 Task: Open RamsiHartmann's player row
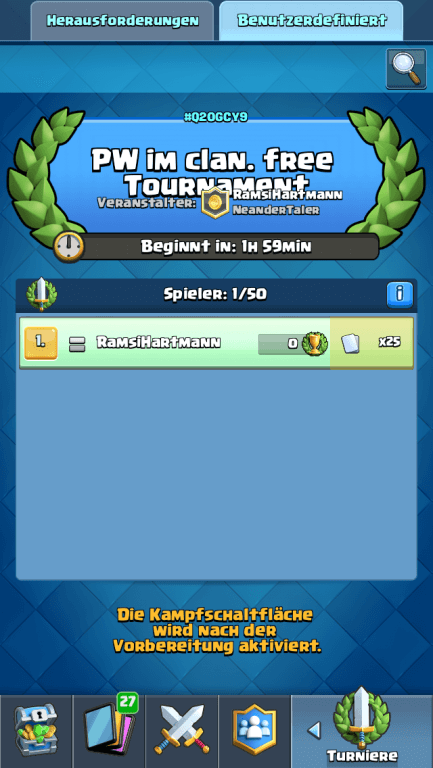click(216, 343)
